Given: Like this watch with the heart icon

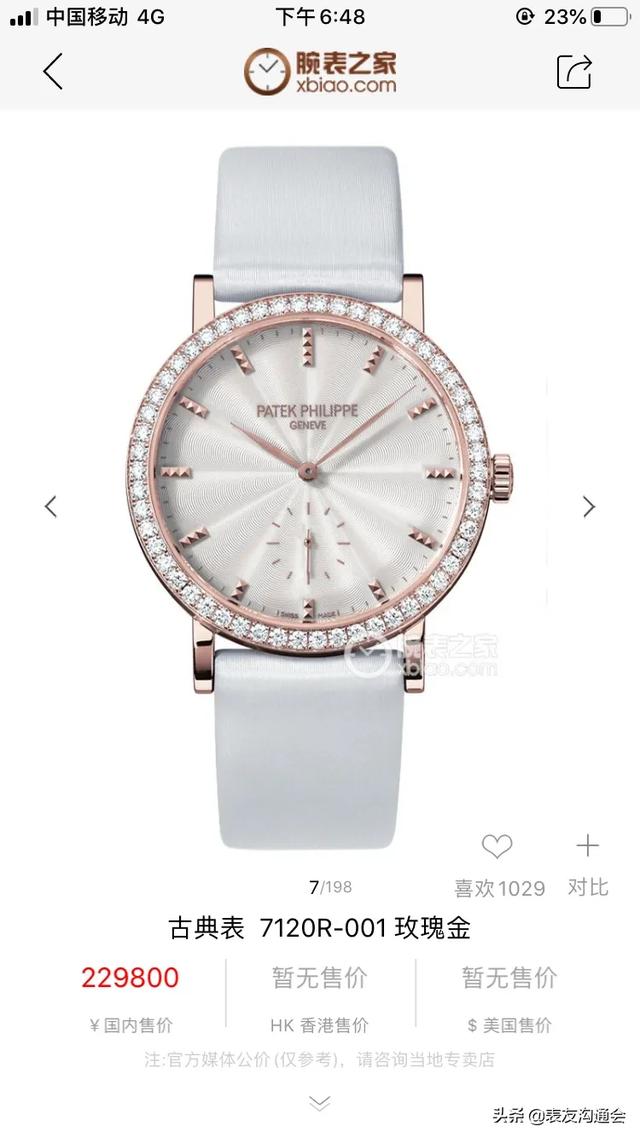Looking at the screenshot, I should (x=497, y=847).
